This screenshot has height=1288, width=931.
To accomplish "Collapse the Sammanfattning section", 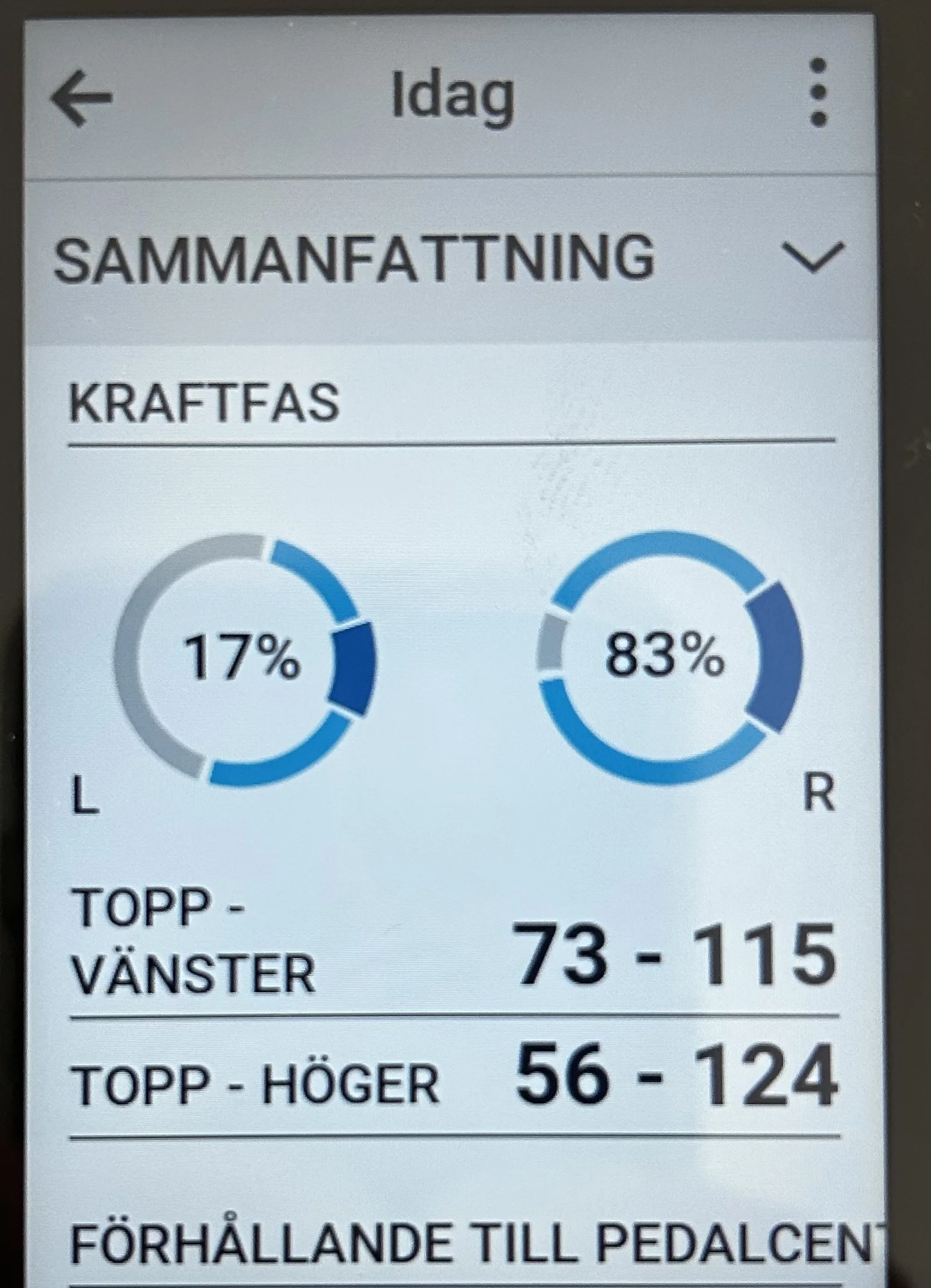I will 814,258.
